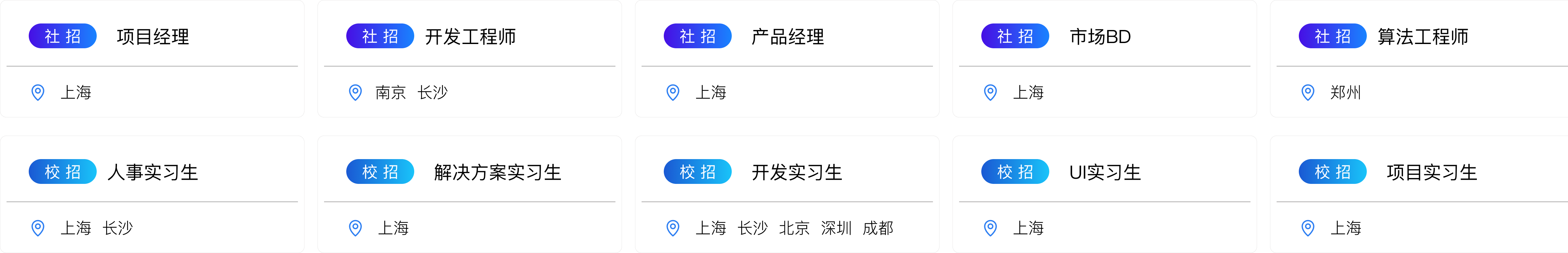
Task: Select the 开发实习生 position
Action: pyautogui.click(x=796, y=173)
